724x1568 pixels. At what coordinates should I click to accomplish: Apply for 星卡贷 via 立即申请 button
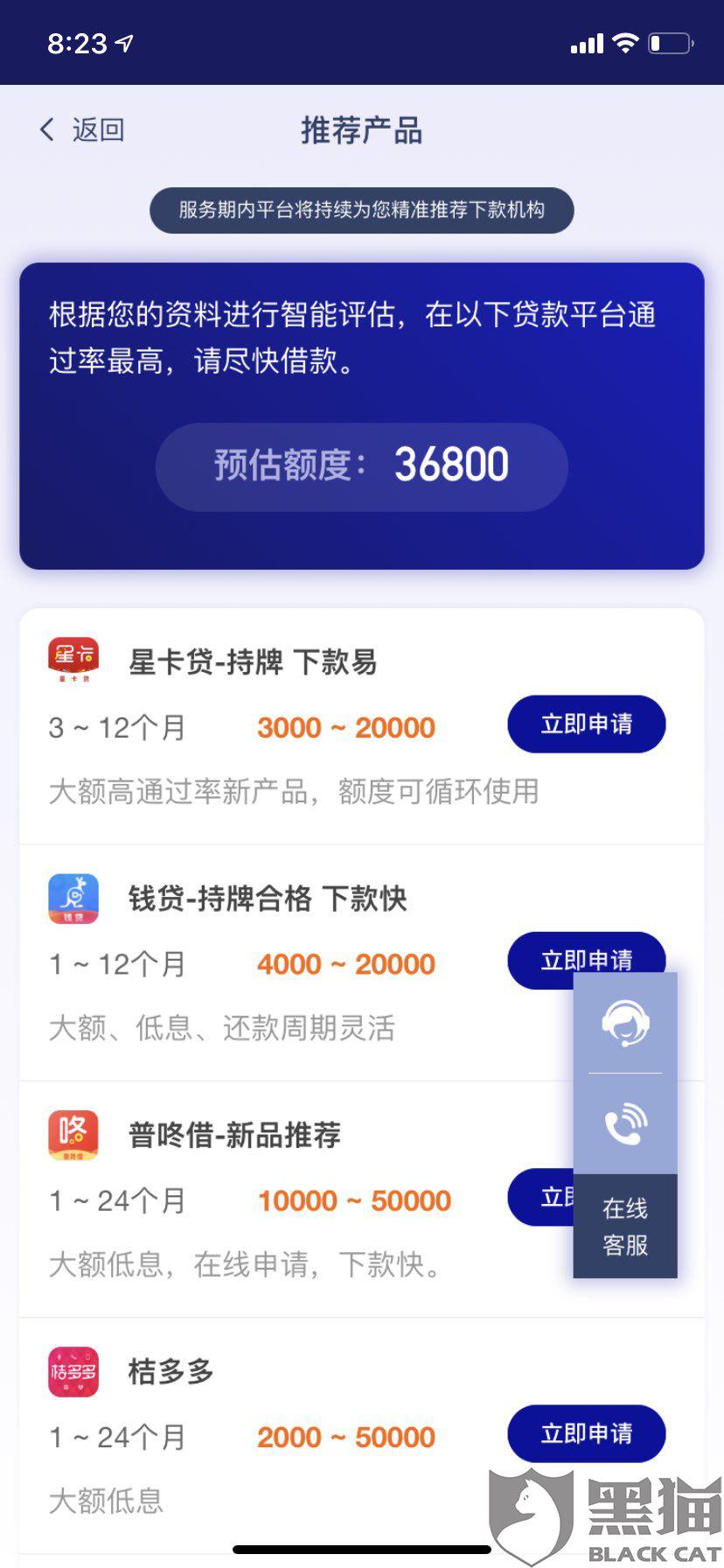pos(586,724)
